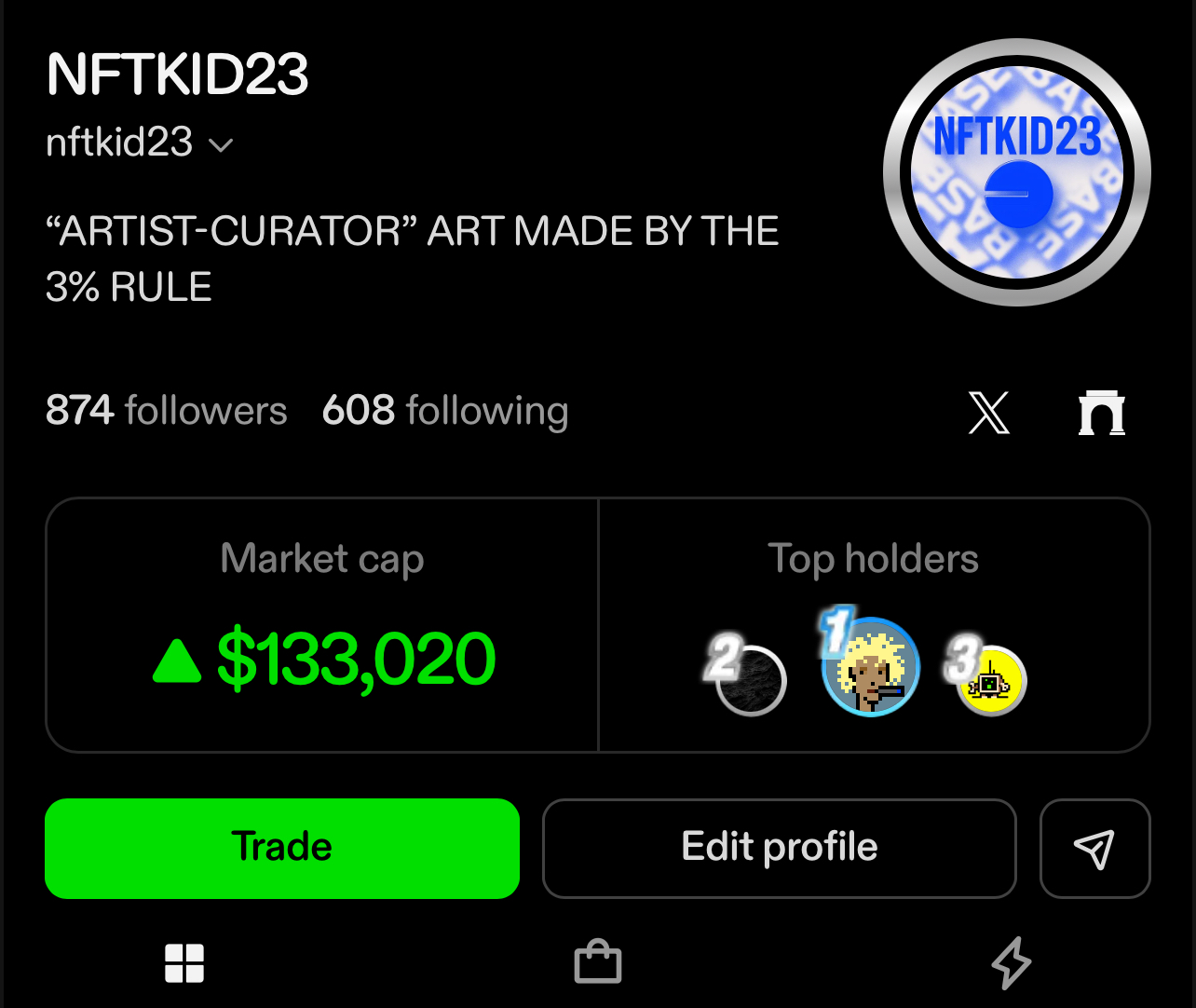This screenshot has height=1008, width=1196.
Task: Open the Market cap card
Action: [322, 624]
